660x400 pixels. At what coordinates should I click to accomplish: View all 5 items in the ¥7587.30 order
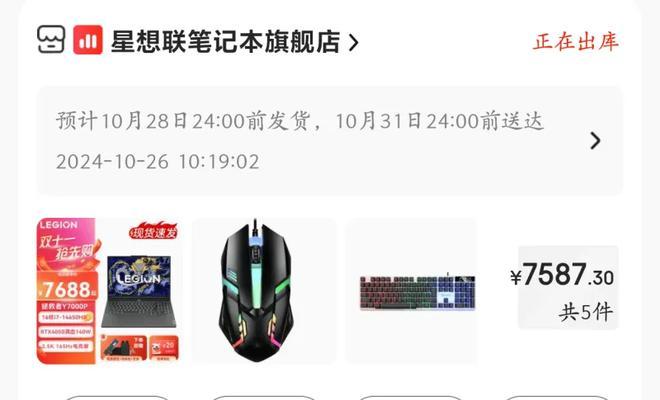[568, 289]
